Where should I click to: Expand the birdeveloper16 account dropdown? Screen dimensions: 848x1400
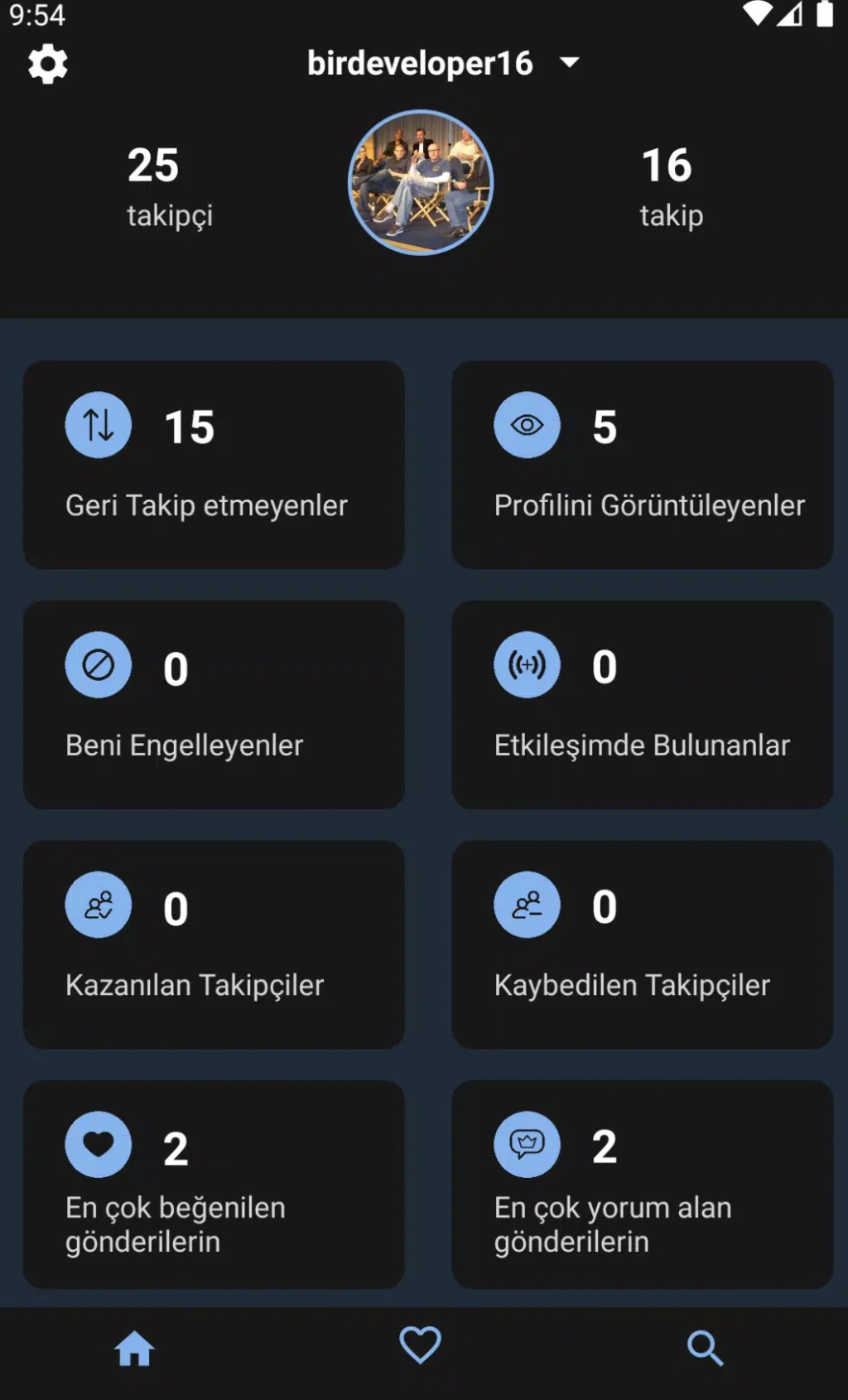coord(443,63)
